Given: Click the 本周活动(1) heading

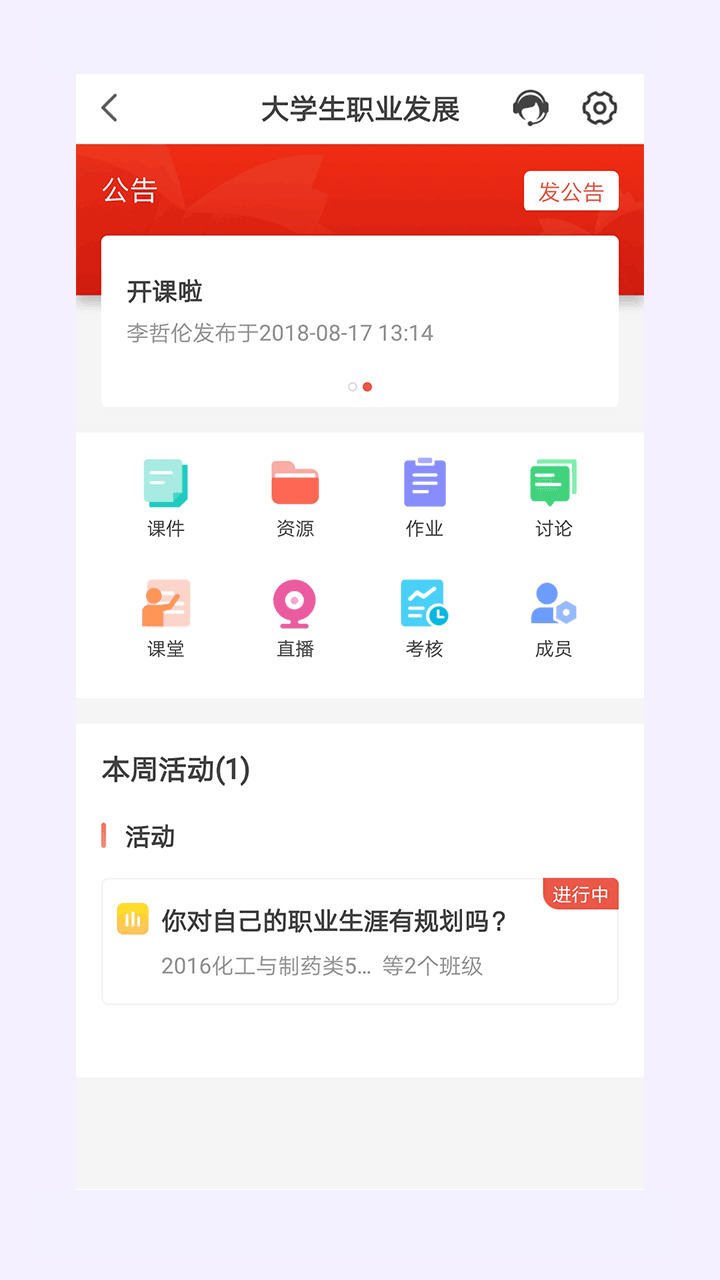Looking at the screenshot, I should (x=177, y=771).
